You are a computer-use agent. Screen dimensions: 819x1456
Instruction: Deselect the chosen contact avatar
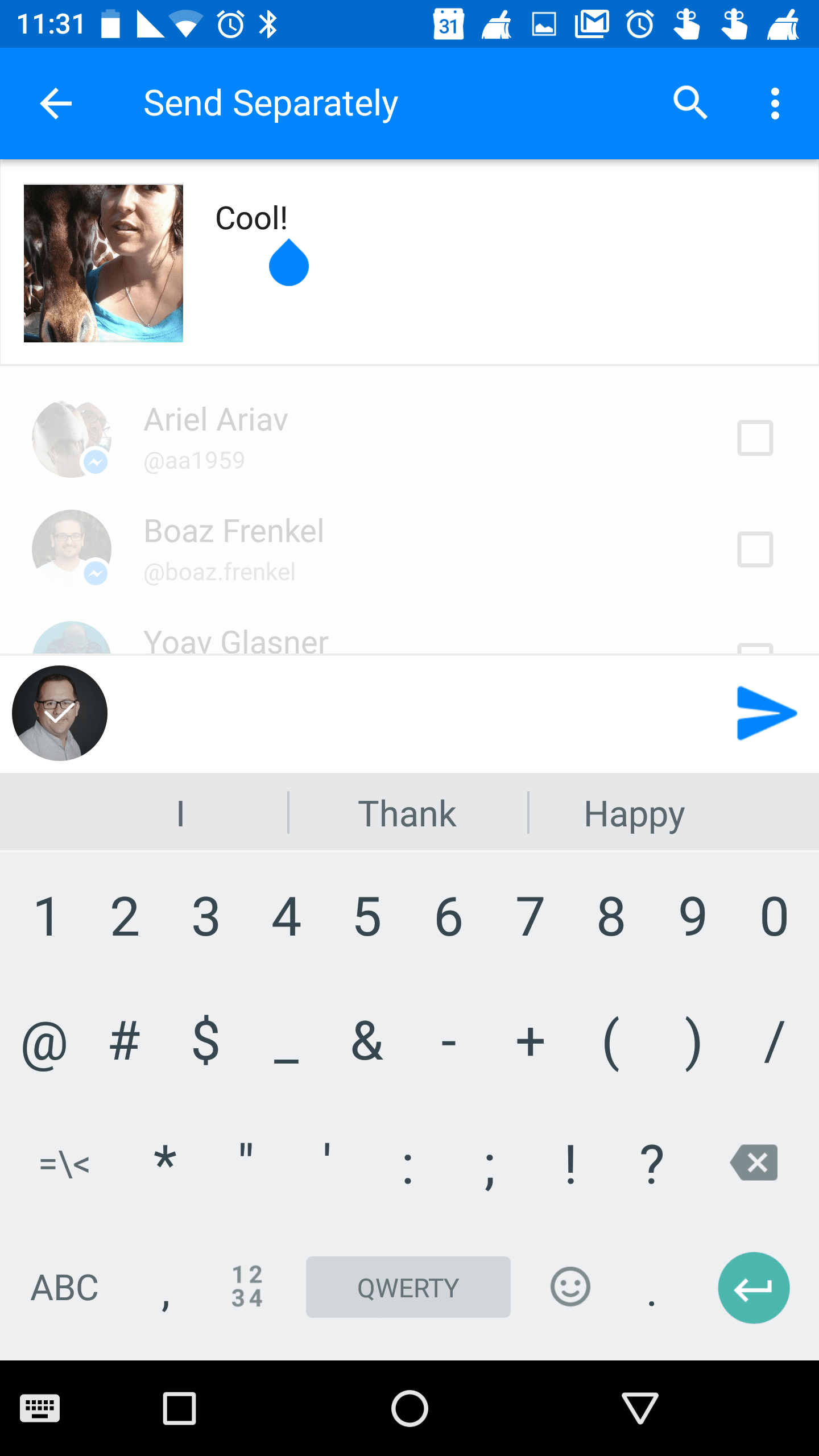coord(60,713)
